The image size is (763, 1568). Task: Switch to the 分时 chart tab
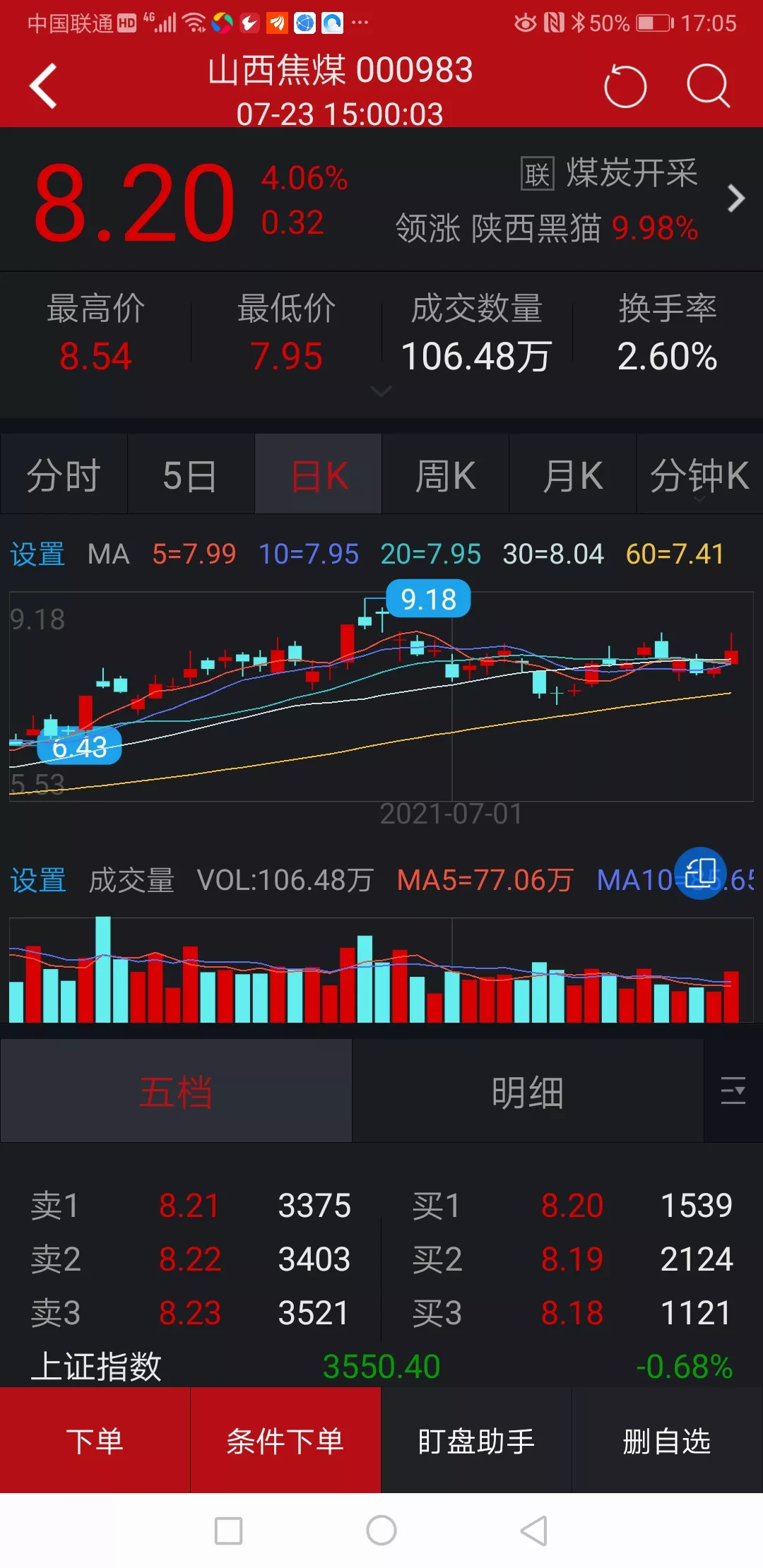pyautogui.click(x=64, y=475)
